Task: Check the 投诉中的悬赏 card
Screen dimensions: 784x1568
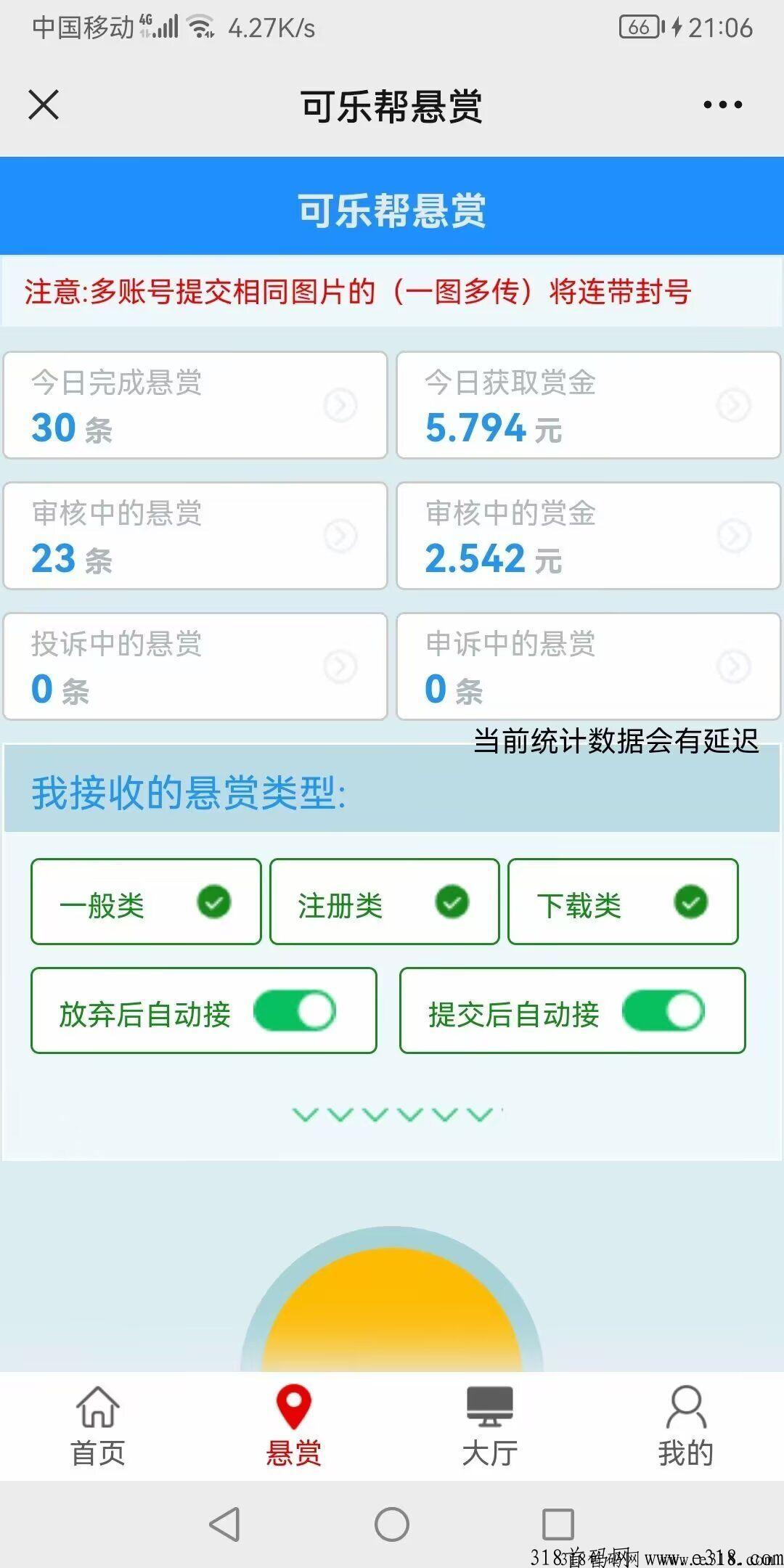Action: (195, 666)
